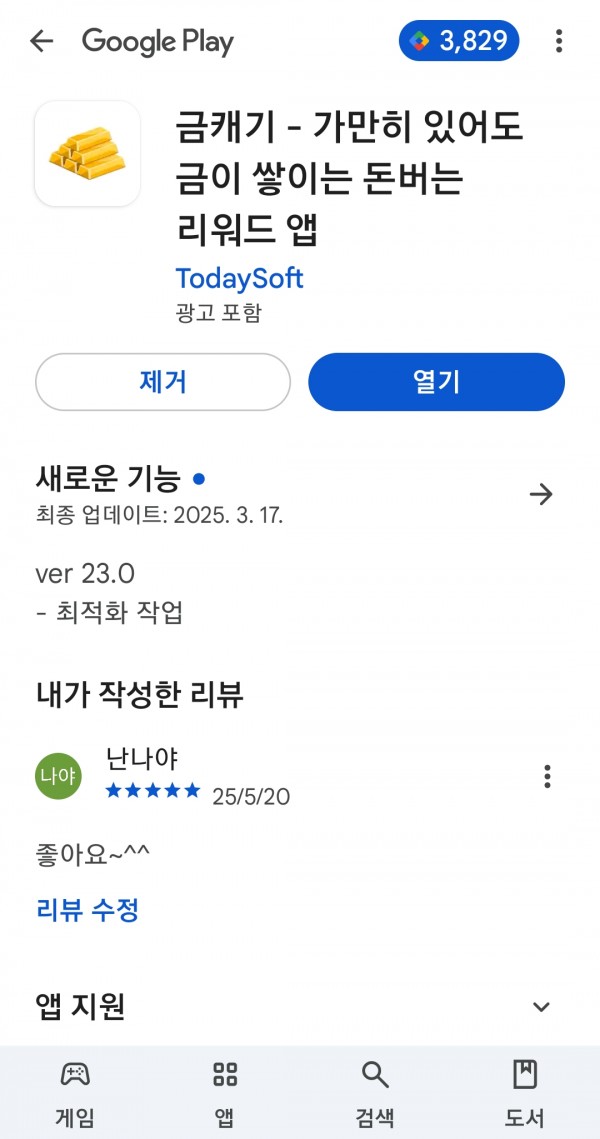The height and width of the screenshot is (1139, 600).
Task: Expand the 앱 지원 section
Action: 541,1007
